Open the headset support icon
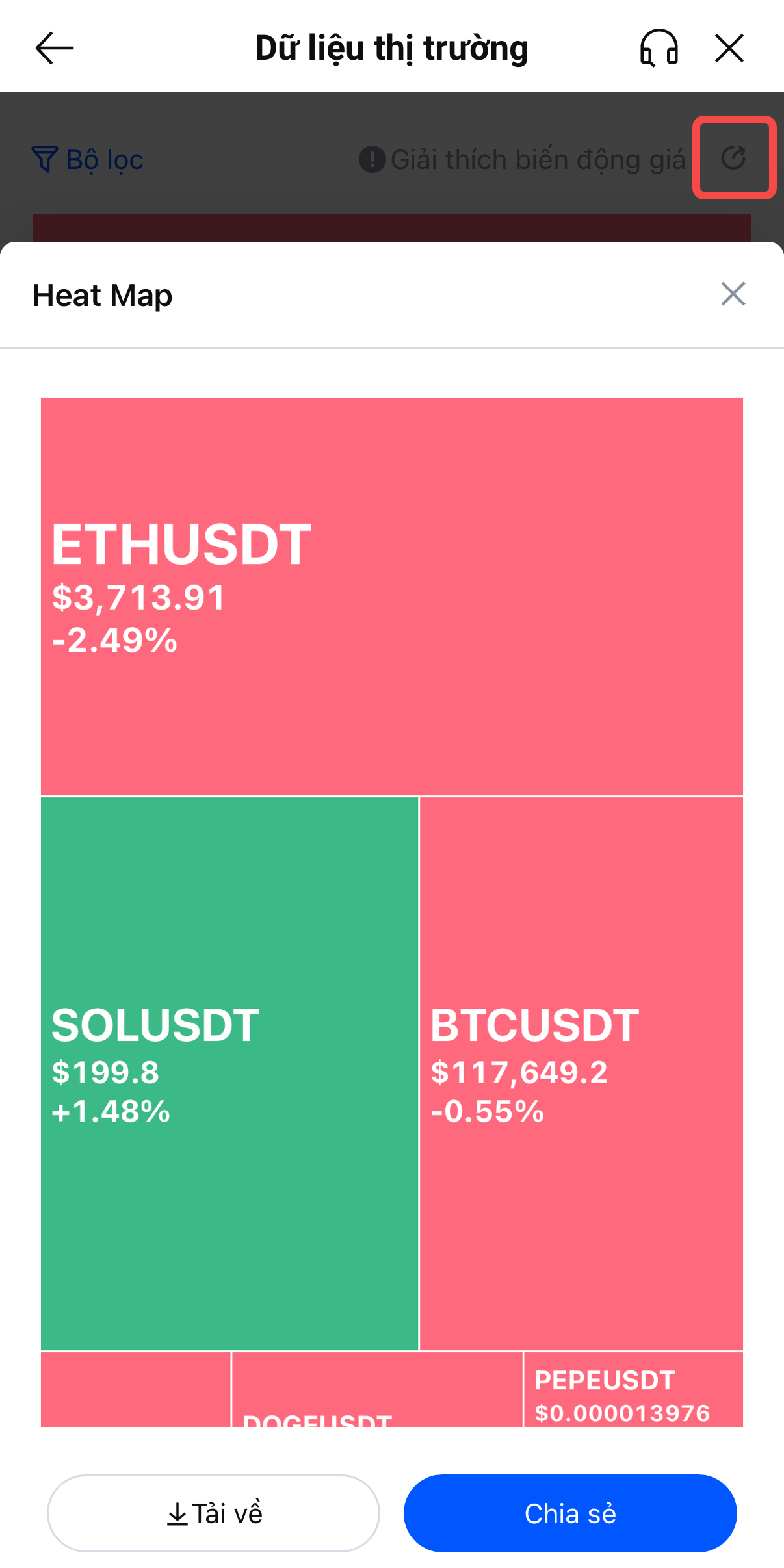The image size is (784, 1568). point(659,48)
